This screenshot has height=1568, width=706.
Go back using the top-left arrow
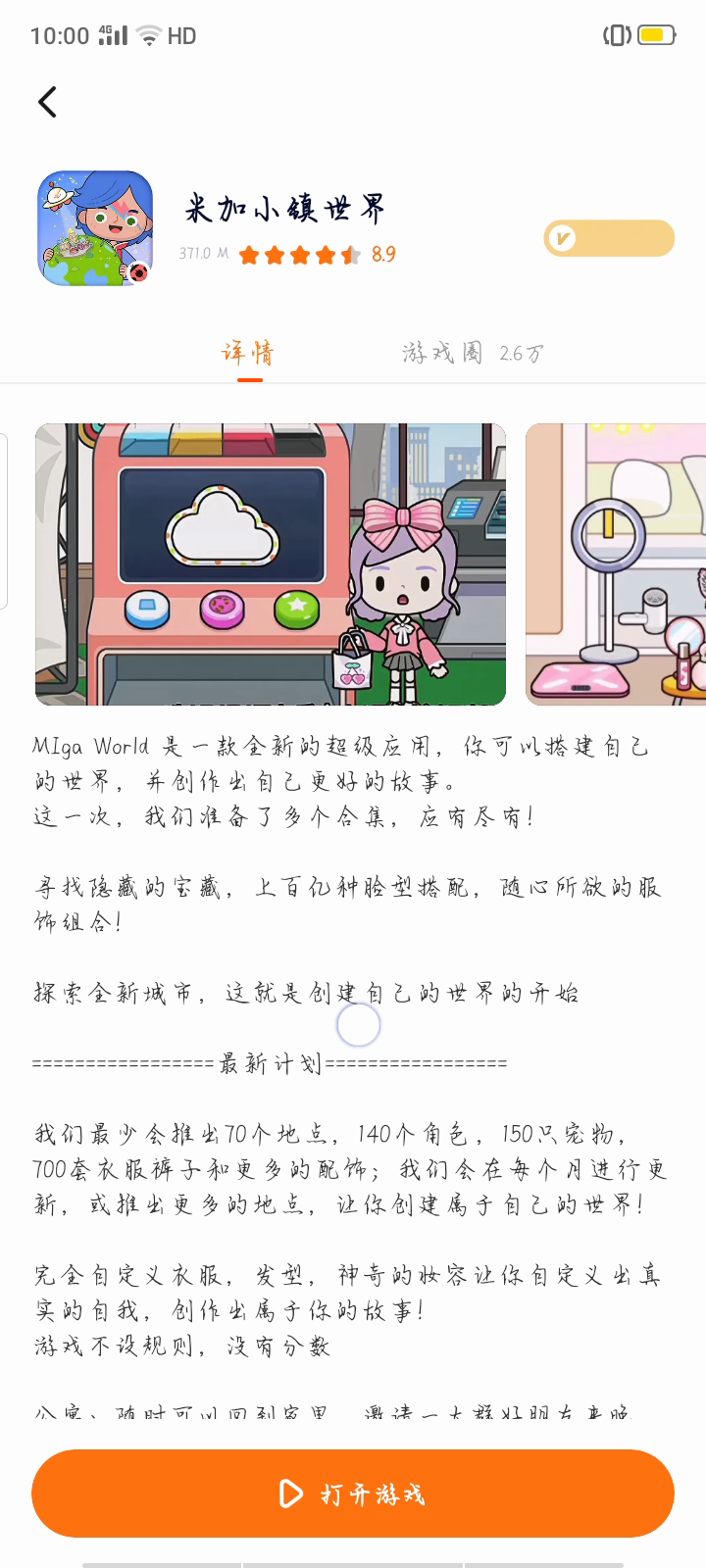pos(47,102)
